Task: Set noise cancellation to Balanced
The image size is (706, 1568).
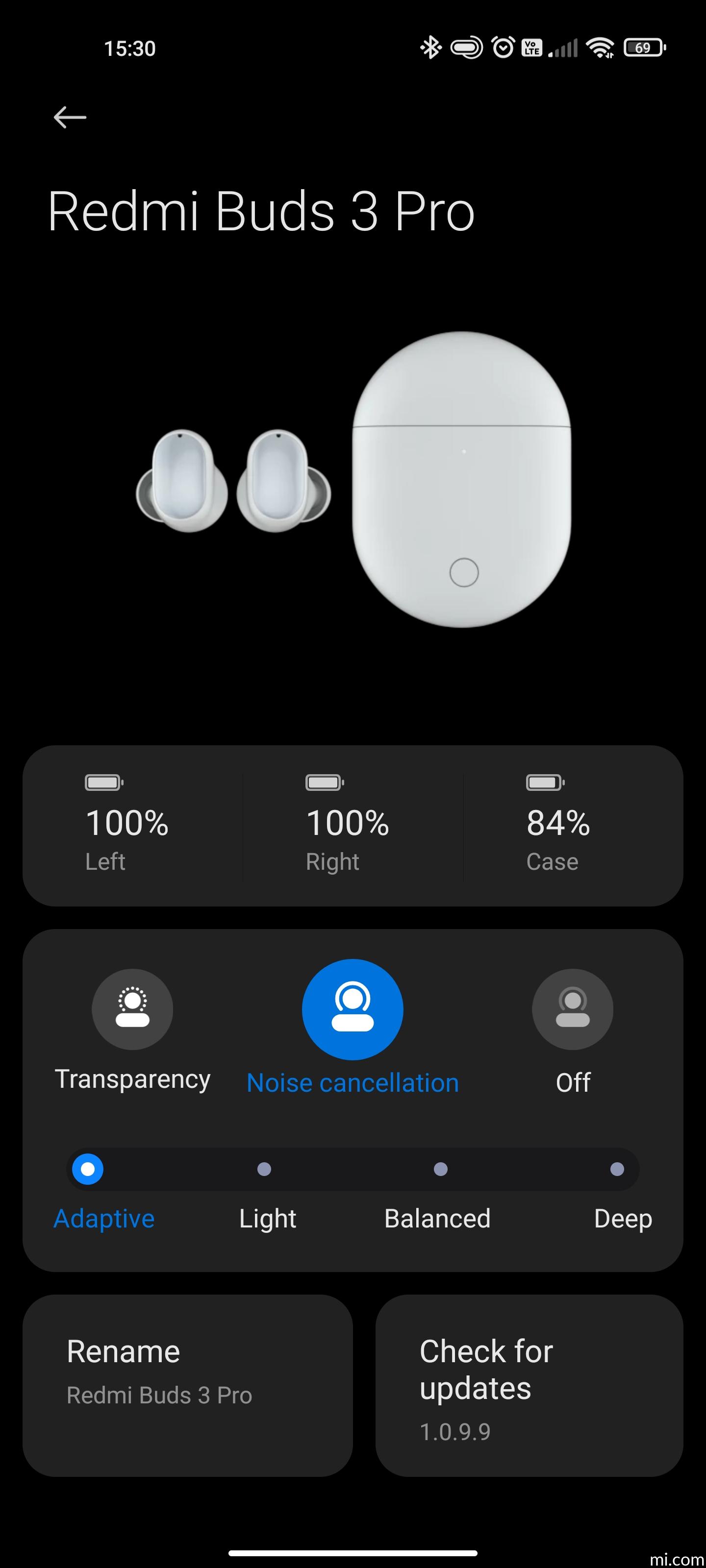Action: click(x=440, y=1169)
